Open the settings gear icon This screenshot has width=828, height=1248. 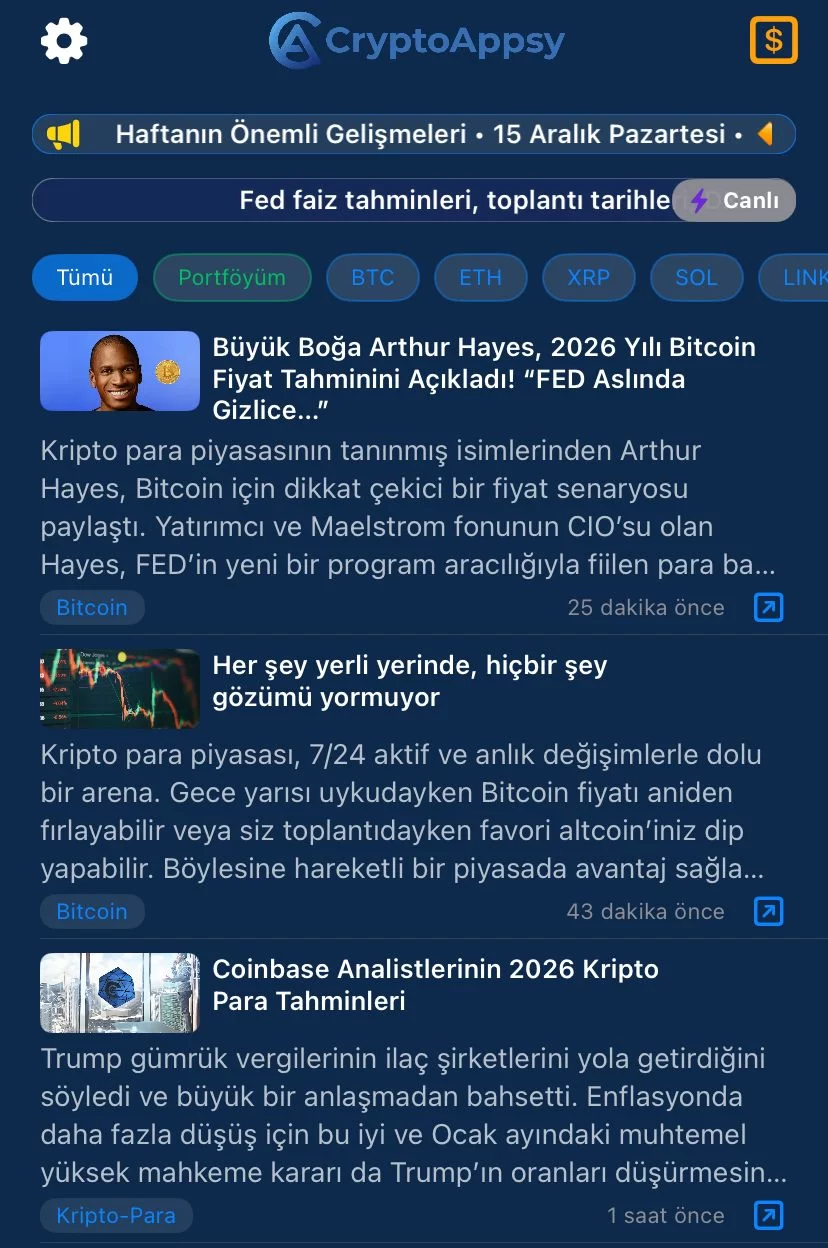coord(63,41)
